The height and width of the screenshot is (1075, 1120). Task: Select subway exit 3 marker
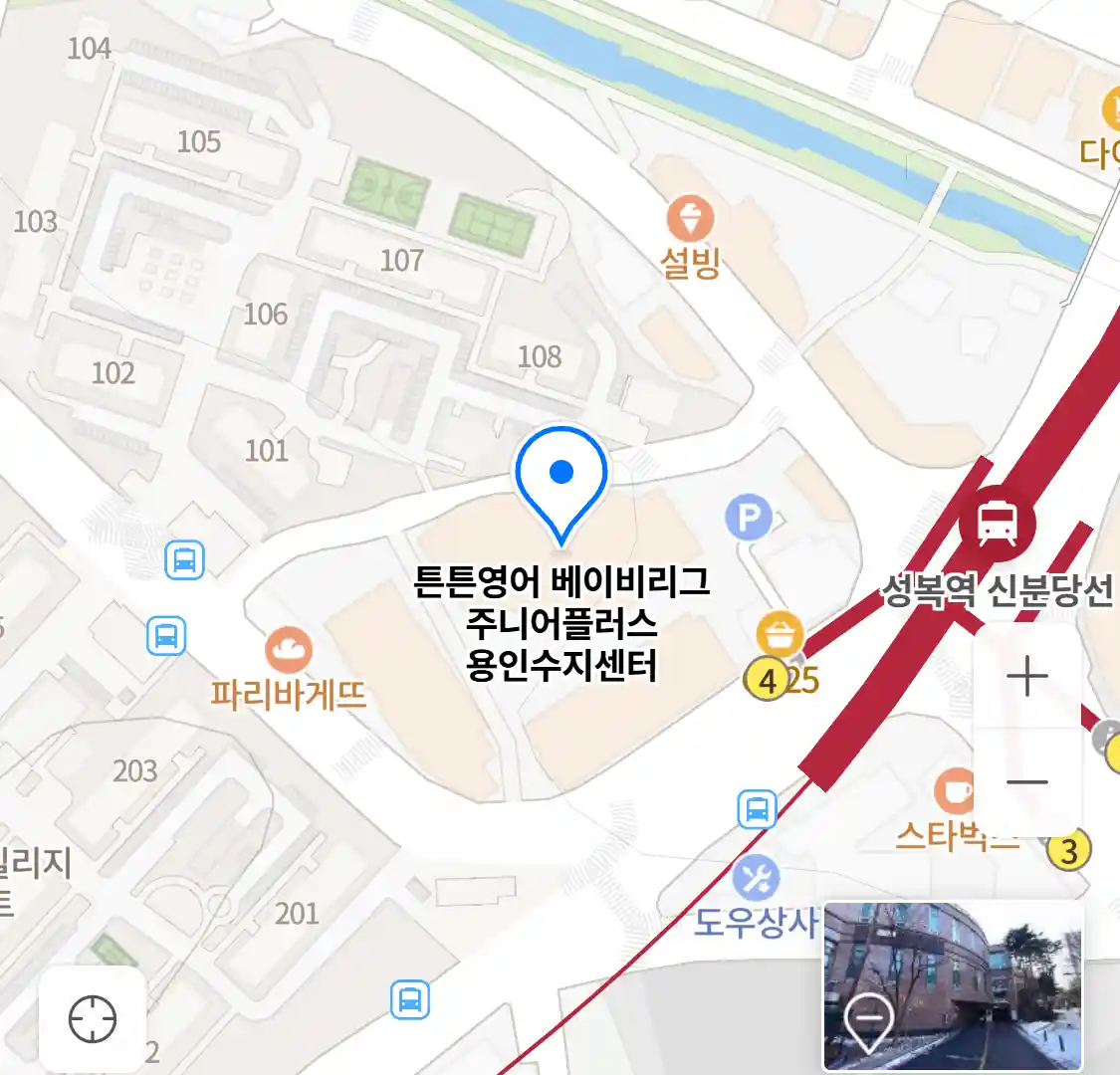pyautogui.click(x=1068, y=851)
